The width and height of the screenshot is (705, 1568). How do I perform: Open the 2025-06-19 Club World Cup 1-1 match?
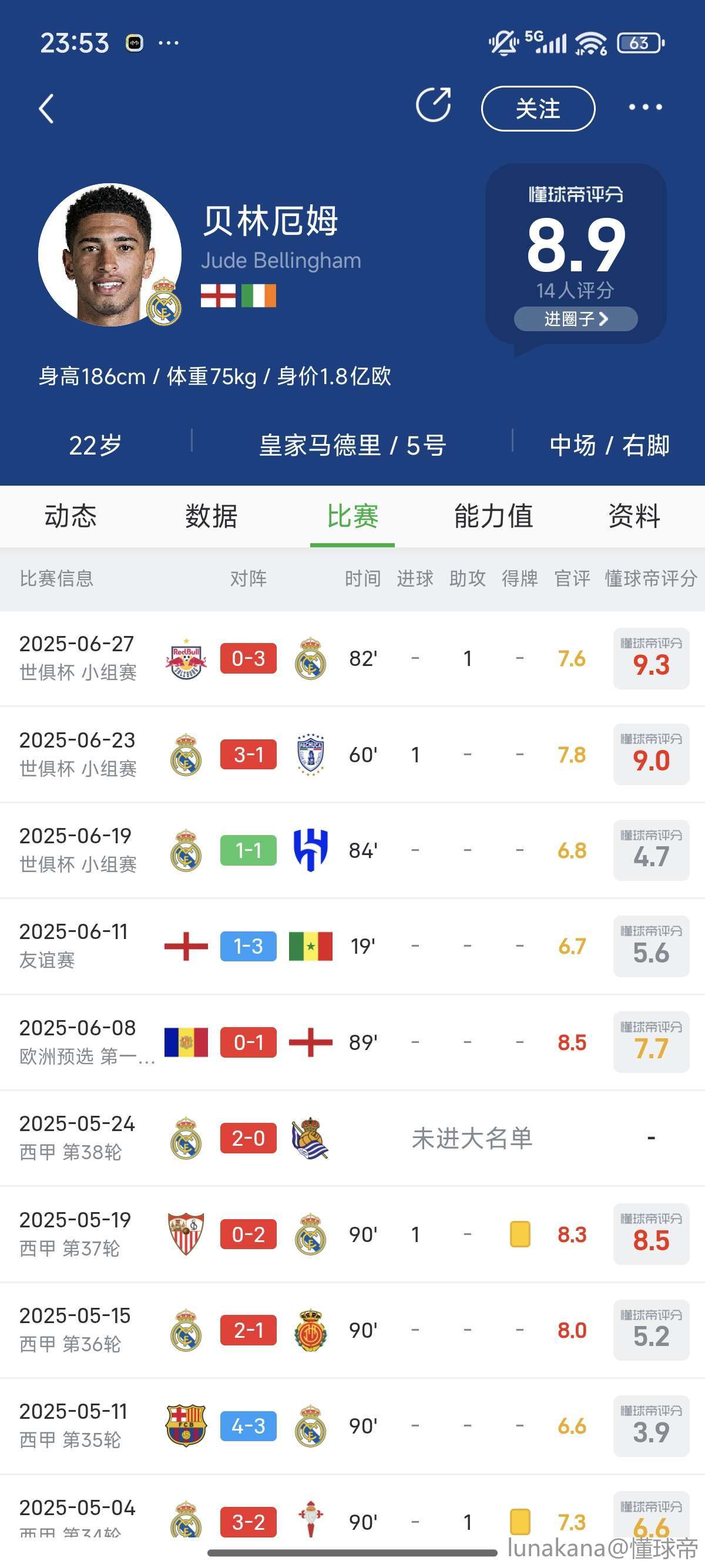(x=352, y=850)
